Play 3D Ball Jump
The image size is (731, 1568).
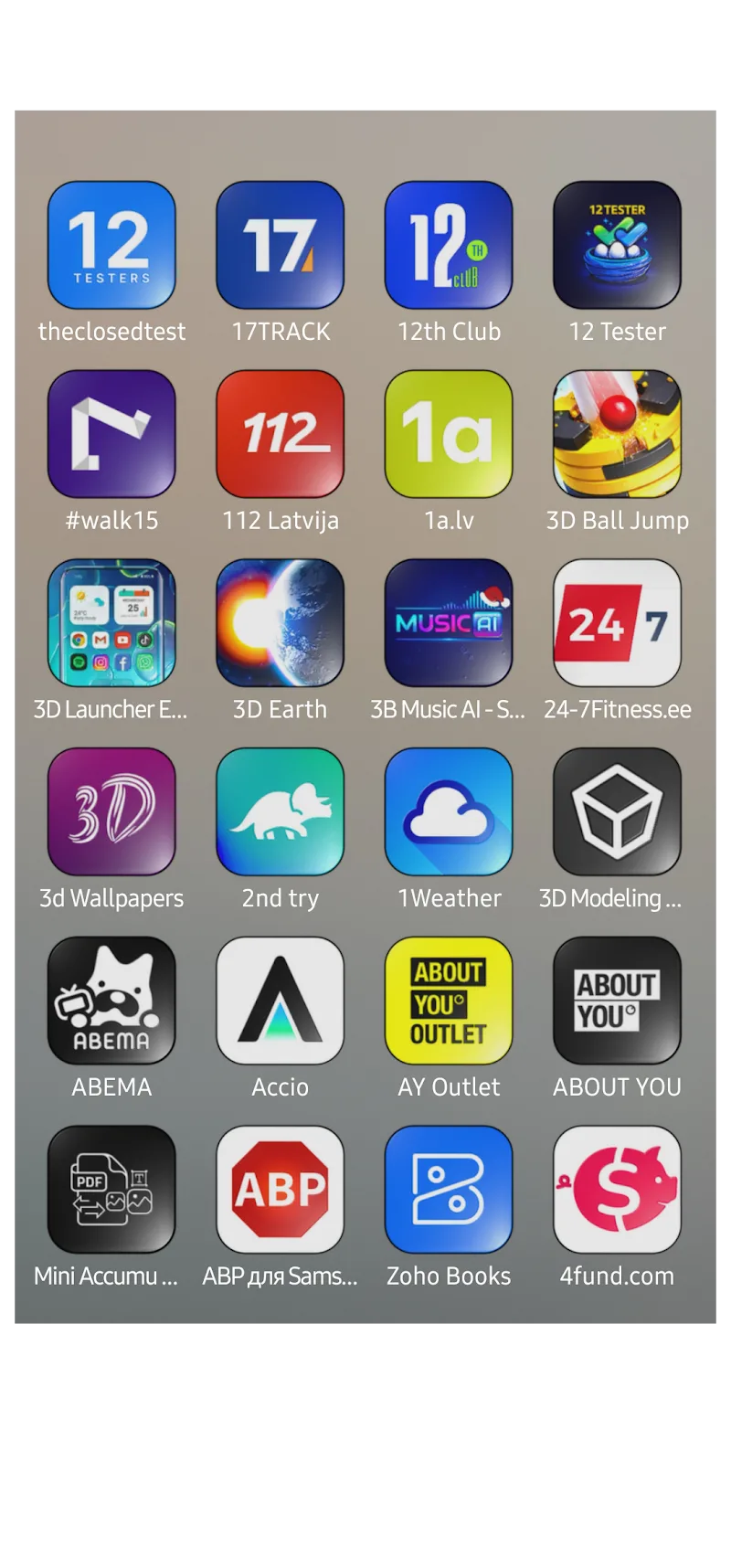coord(617,433)
